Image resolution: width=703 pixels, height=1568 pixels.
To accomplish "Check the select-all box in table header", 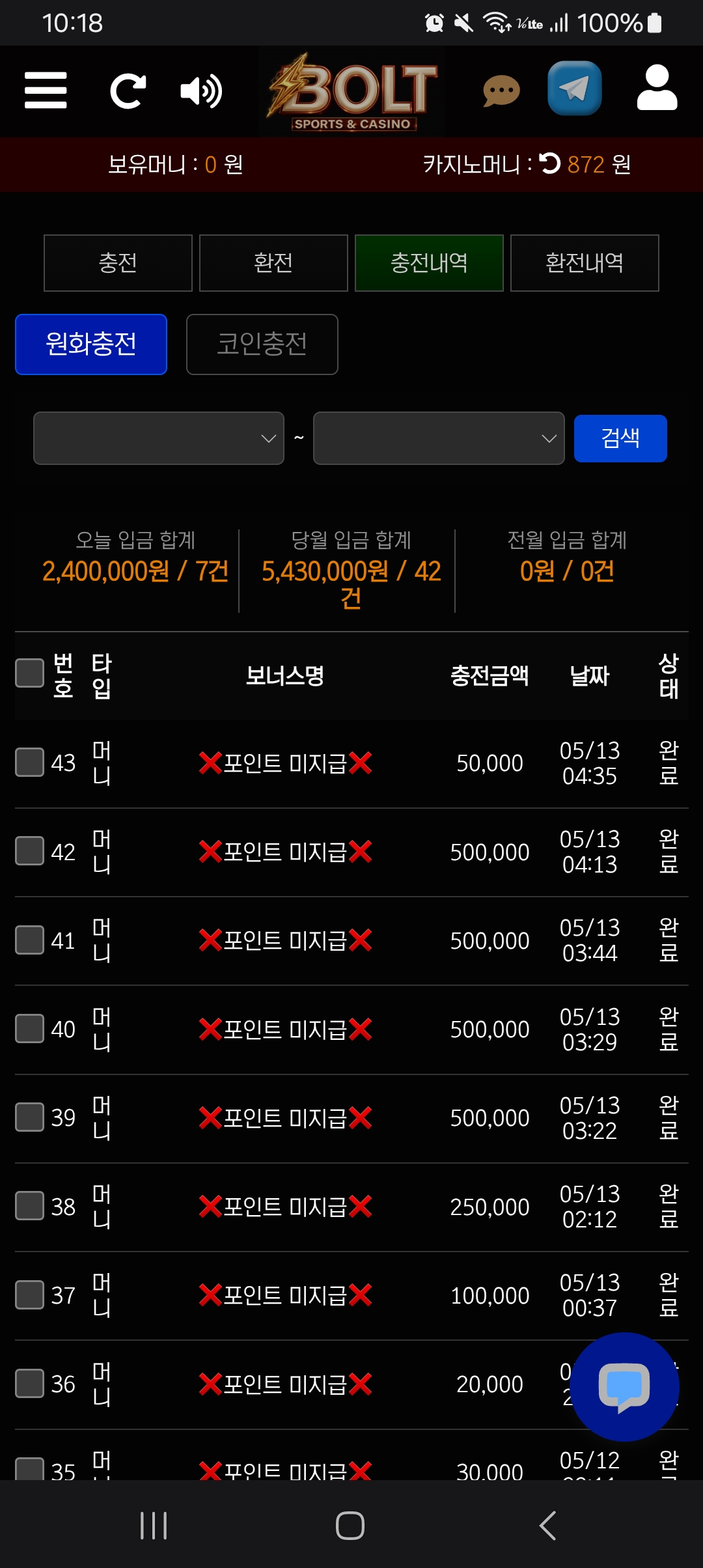I will (x=29, y=673).
